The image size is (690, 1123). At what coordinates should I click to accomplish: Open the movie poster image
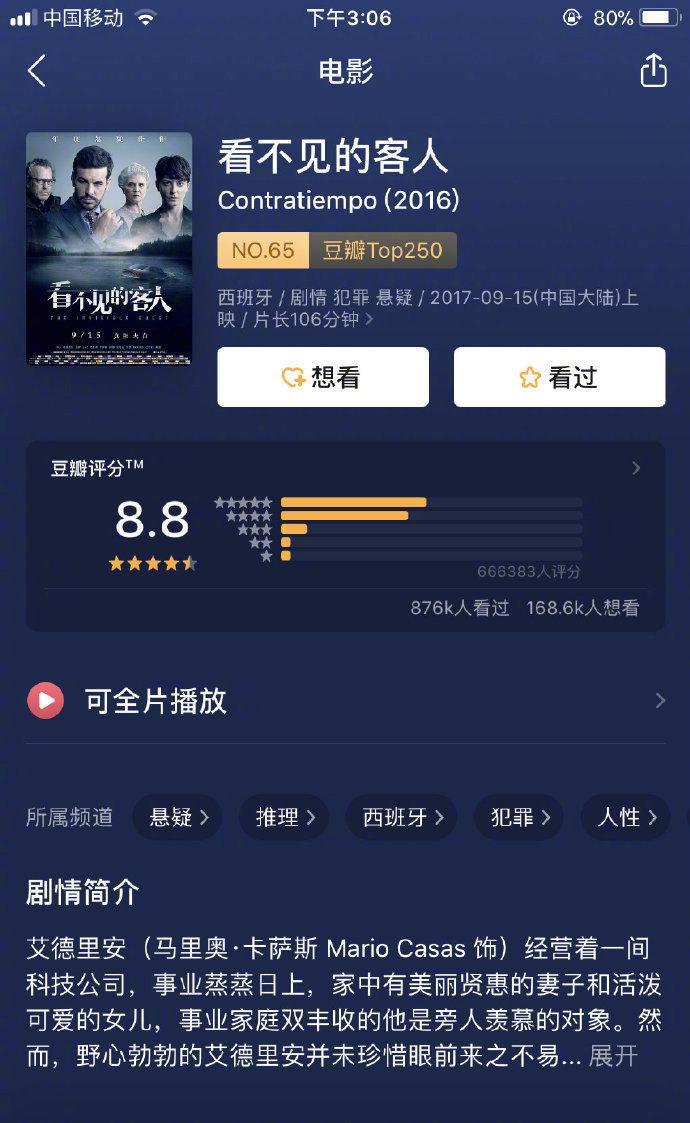pos(109,248)
